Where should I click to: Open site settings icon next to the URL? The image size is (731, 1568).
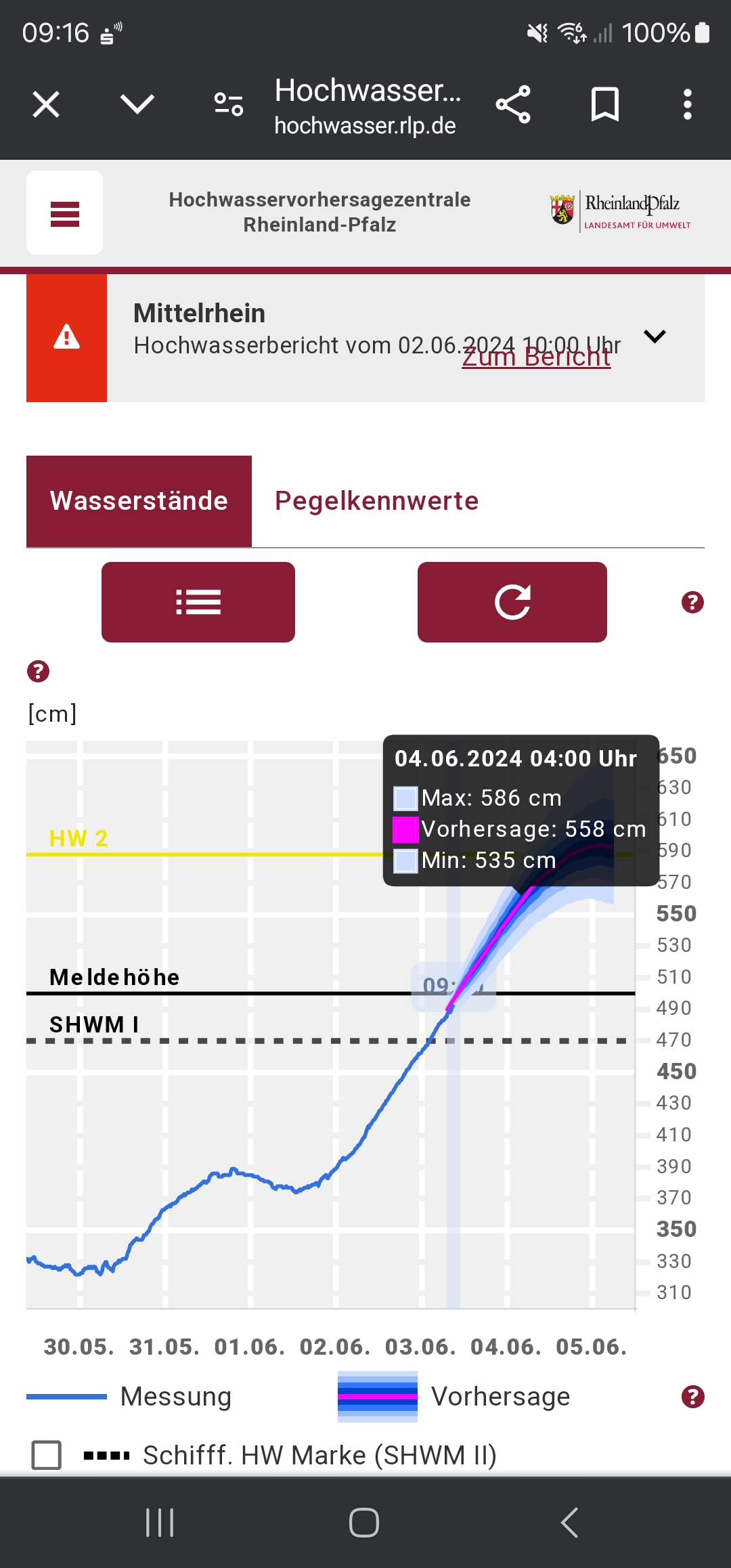(228, 105)
